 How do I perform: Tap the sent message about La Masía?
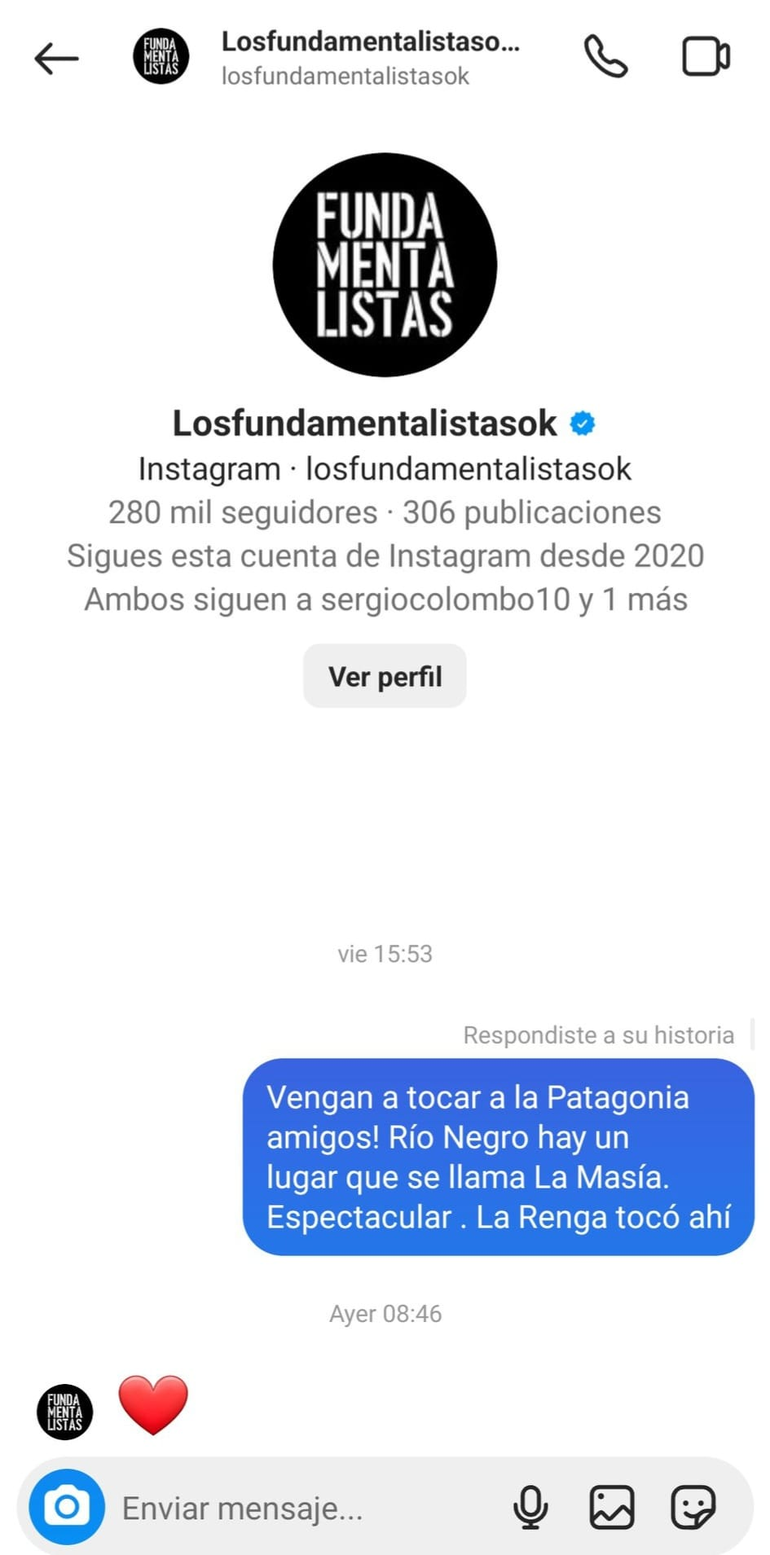pos(499,1157)
